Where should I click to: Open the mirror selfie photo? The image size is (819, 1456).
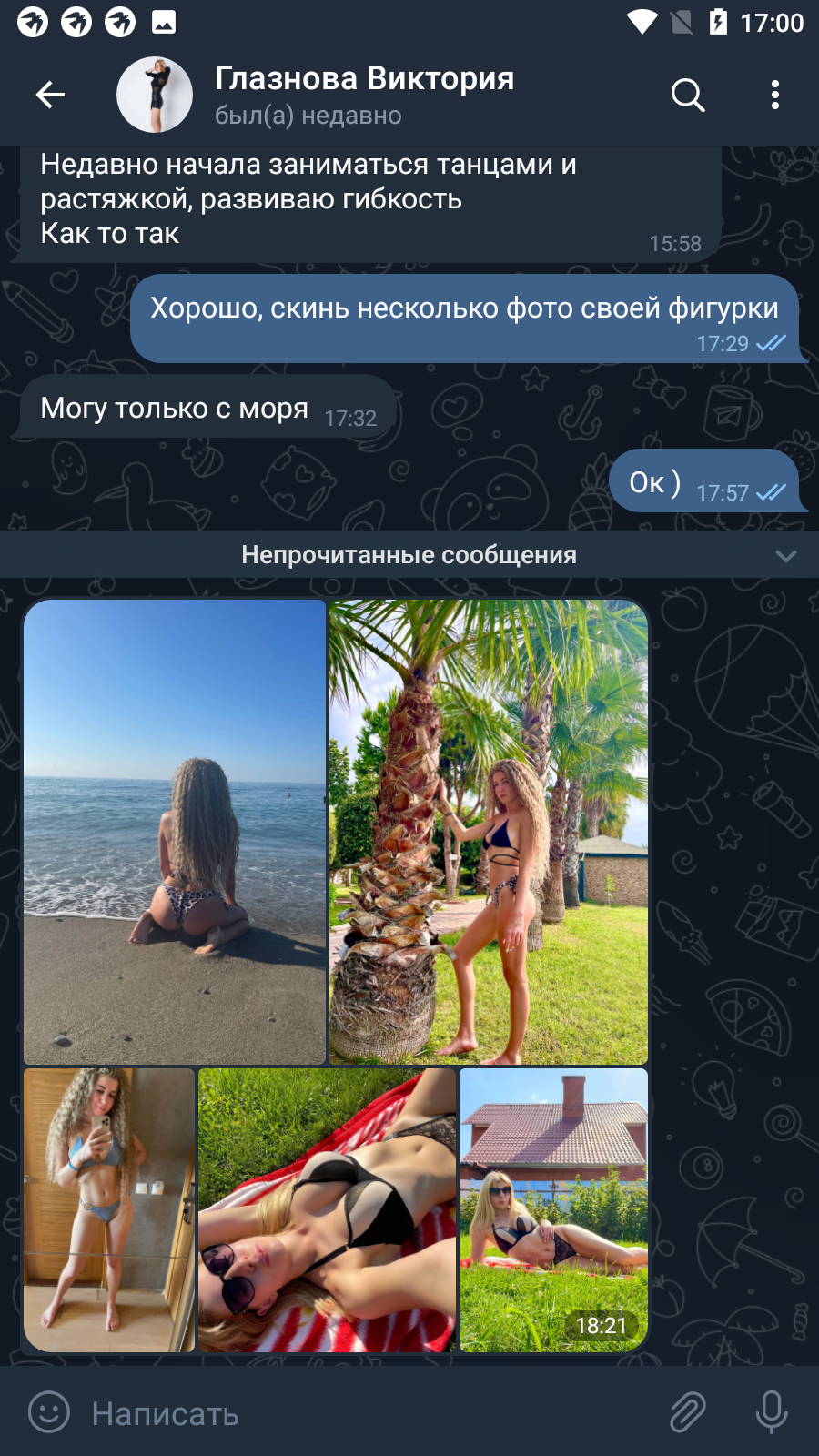(x=109, y=1210)
